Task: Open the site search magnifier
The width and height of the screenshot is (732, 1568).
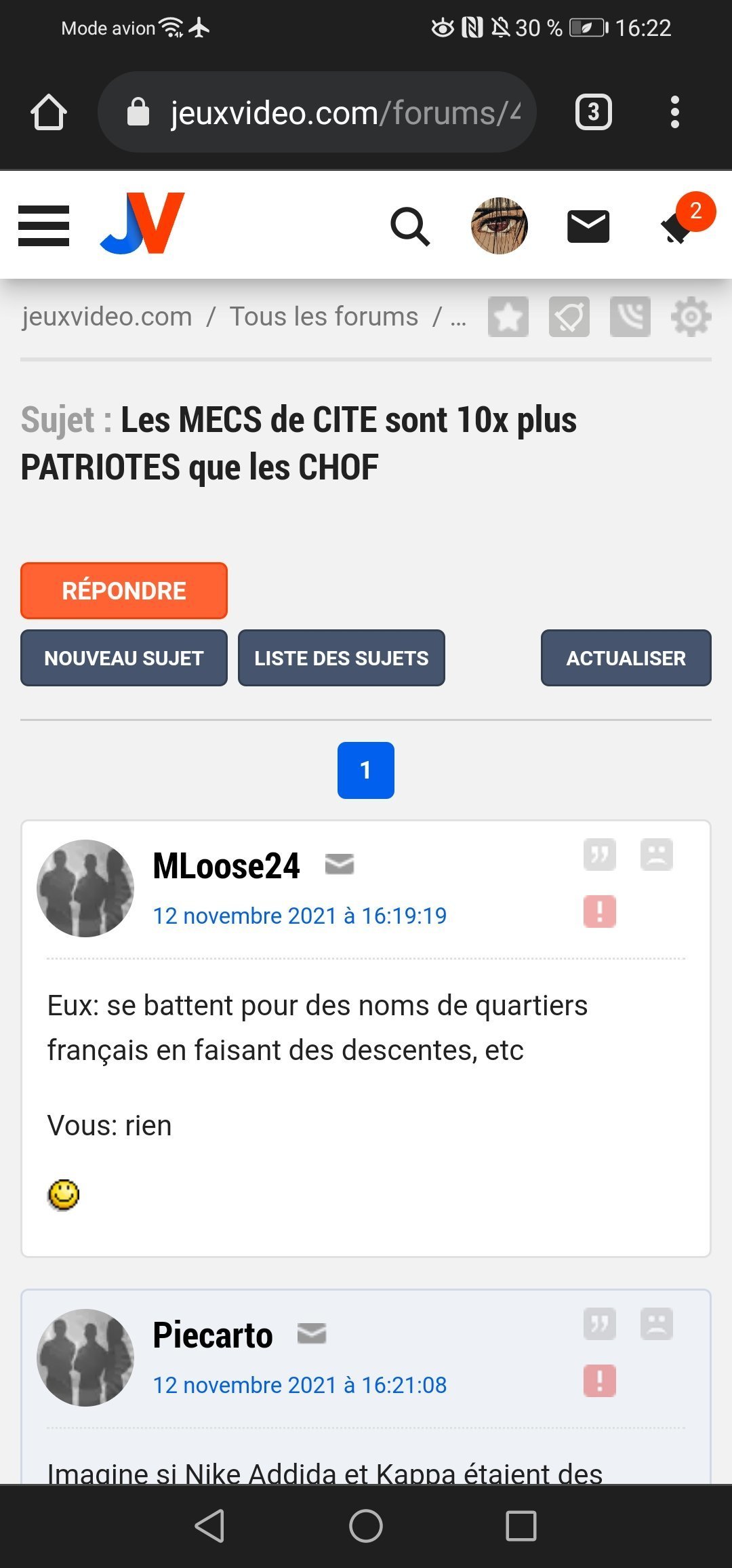Action: pyautogui.click(x=410, y=226)
